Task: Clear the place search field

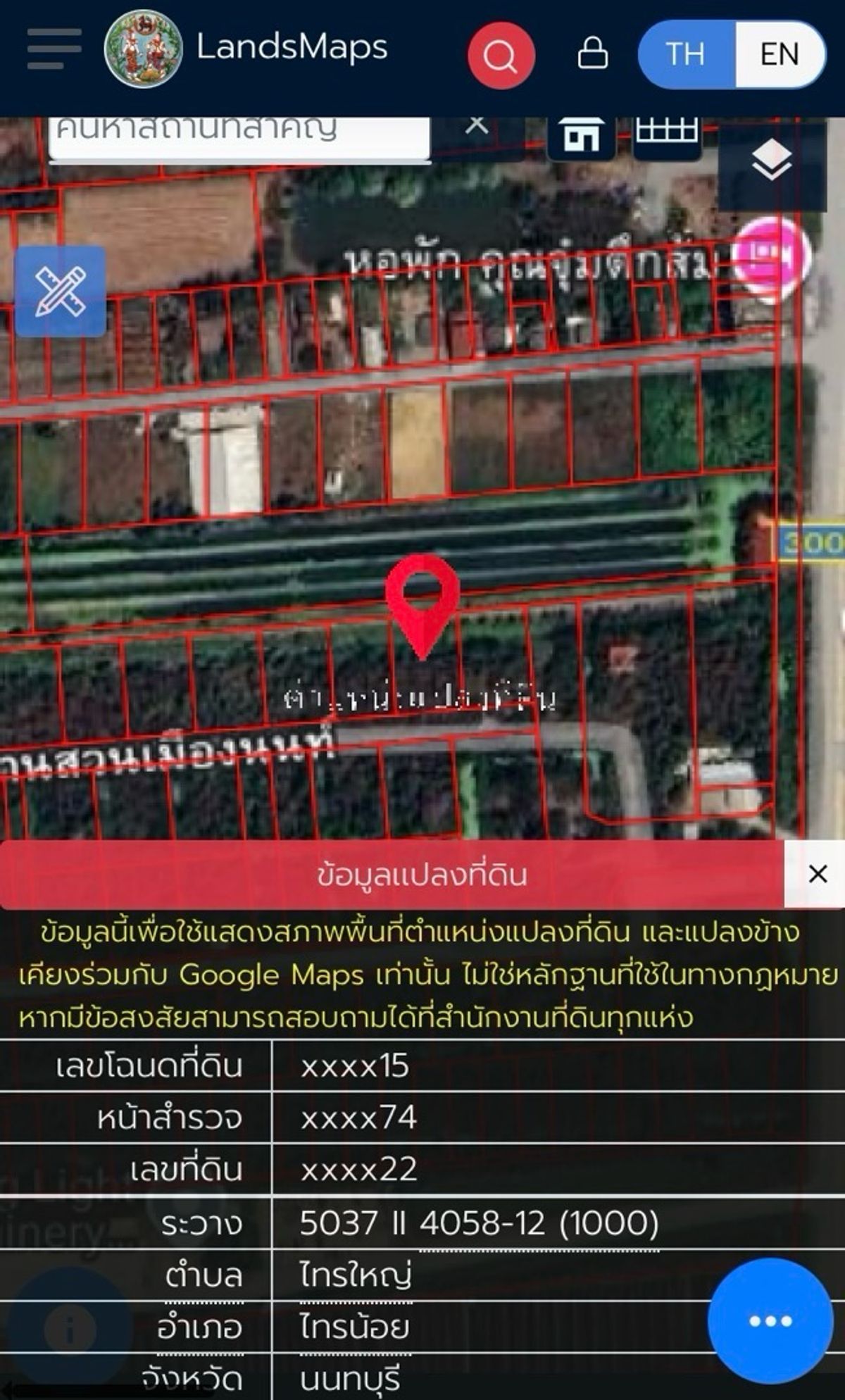Action: pos(477,127)
